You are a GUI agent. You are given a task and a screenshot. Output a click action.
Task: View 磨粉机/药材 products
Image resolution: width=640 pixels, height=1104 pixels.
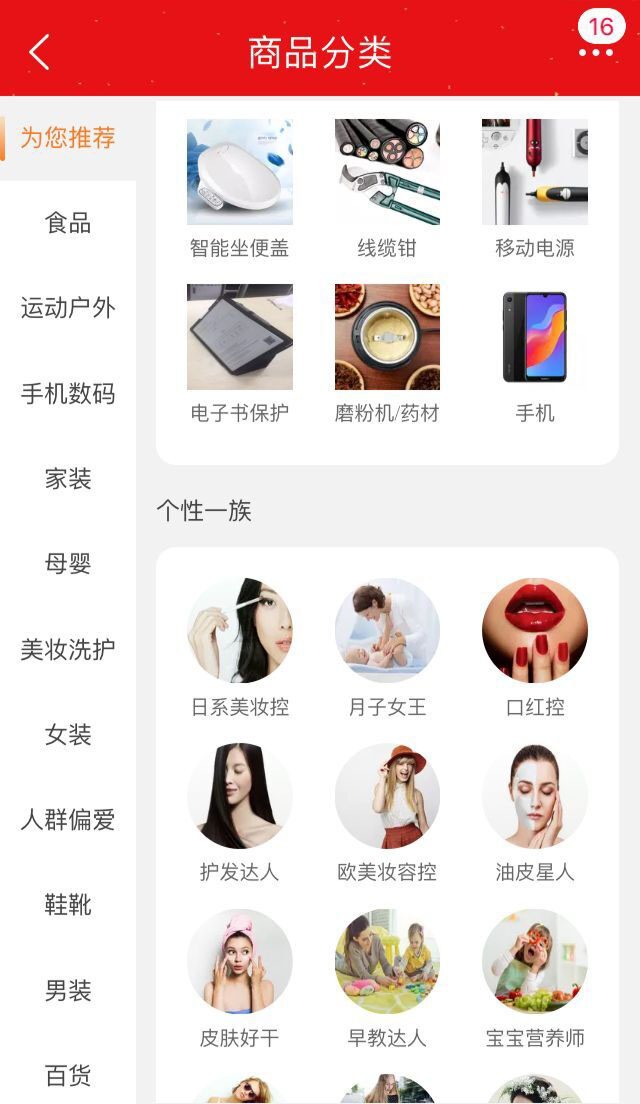(x=387, y=352)
